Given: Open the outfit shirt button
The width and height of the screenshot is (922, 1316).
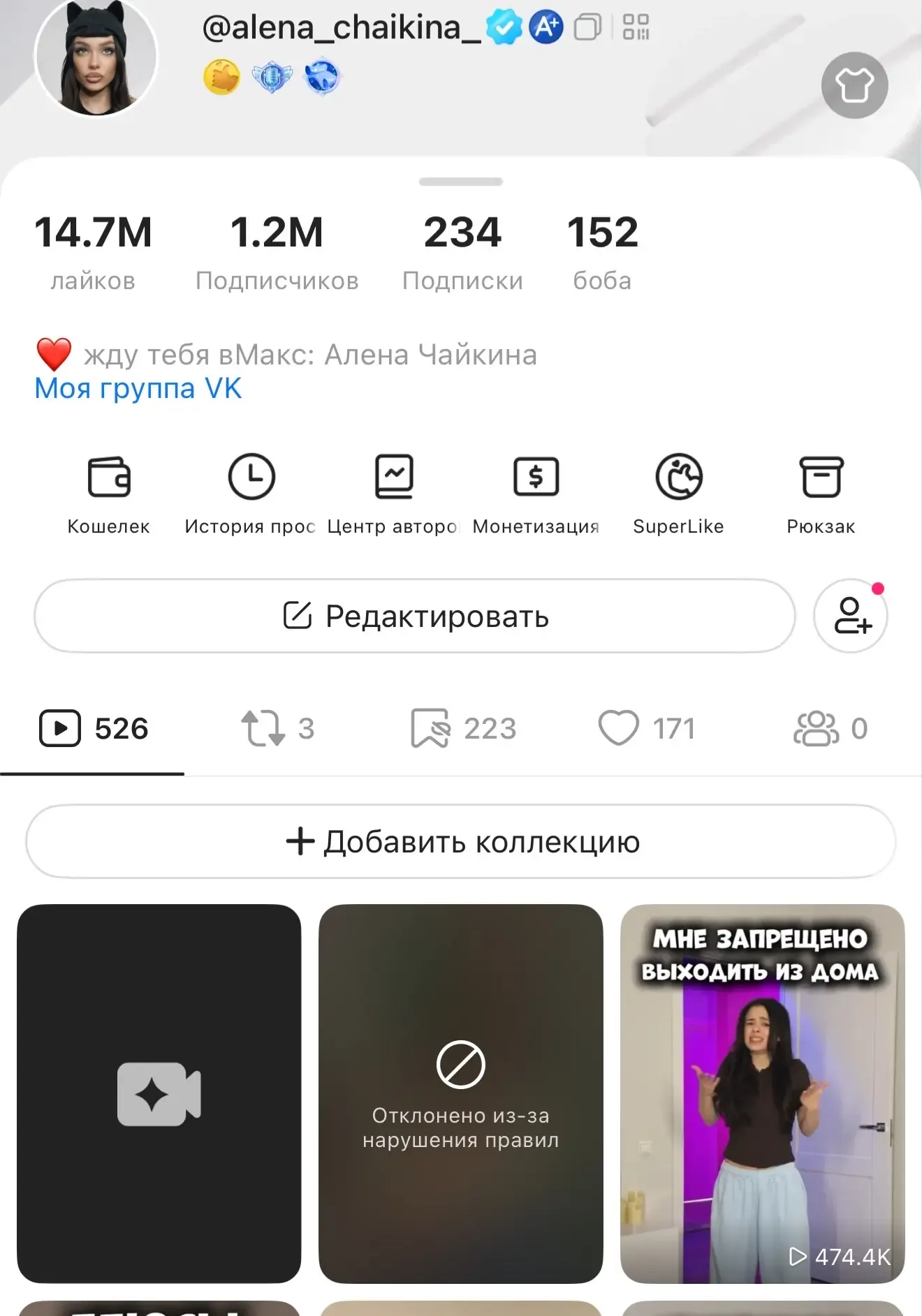Looking at the screenshot, I should pyautogui.click(x=854, y=85).
